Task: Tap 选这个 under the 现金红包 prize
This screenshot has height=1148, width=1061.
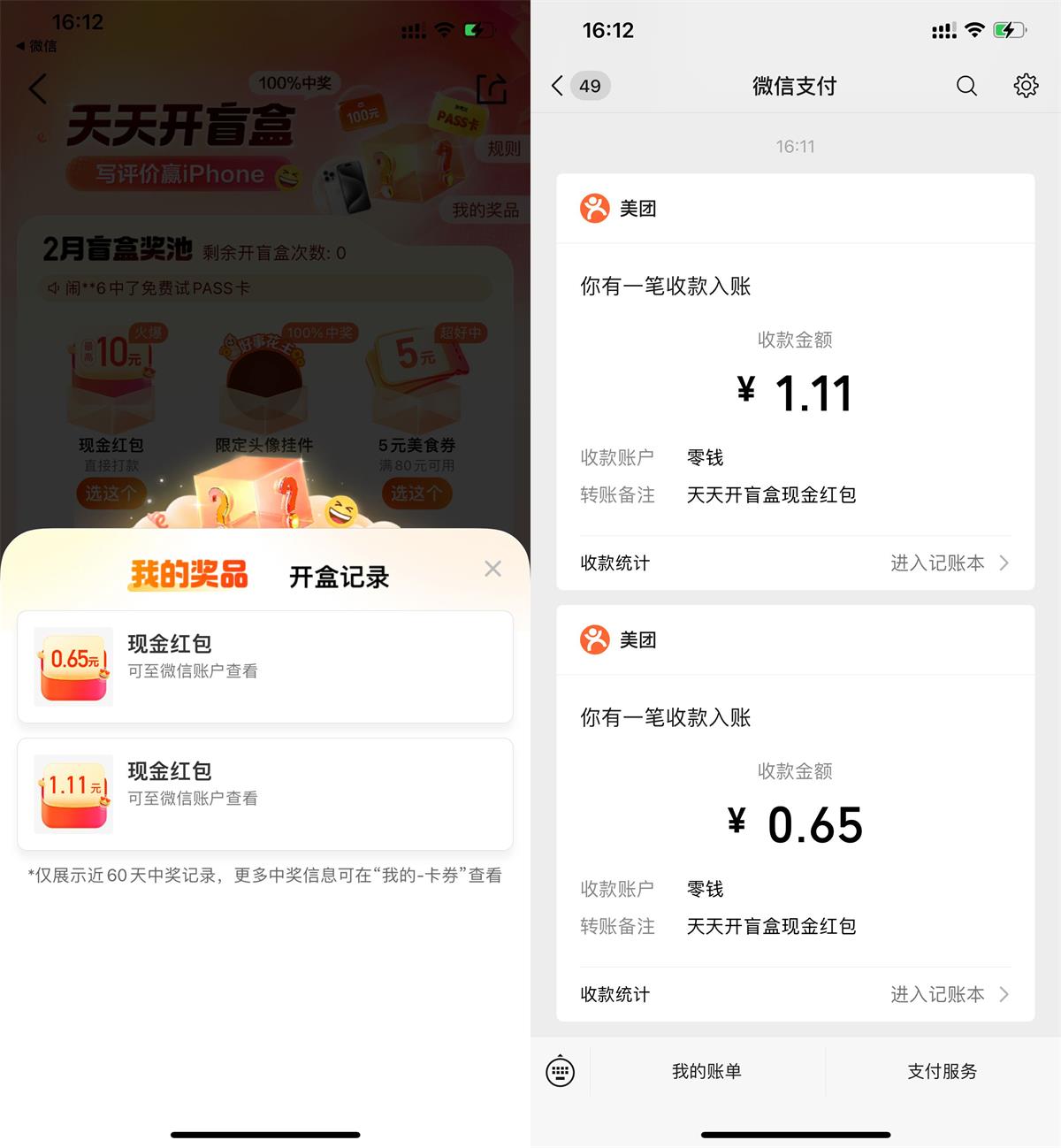Action: [x=111, y=494]
